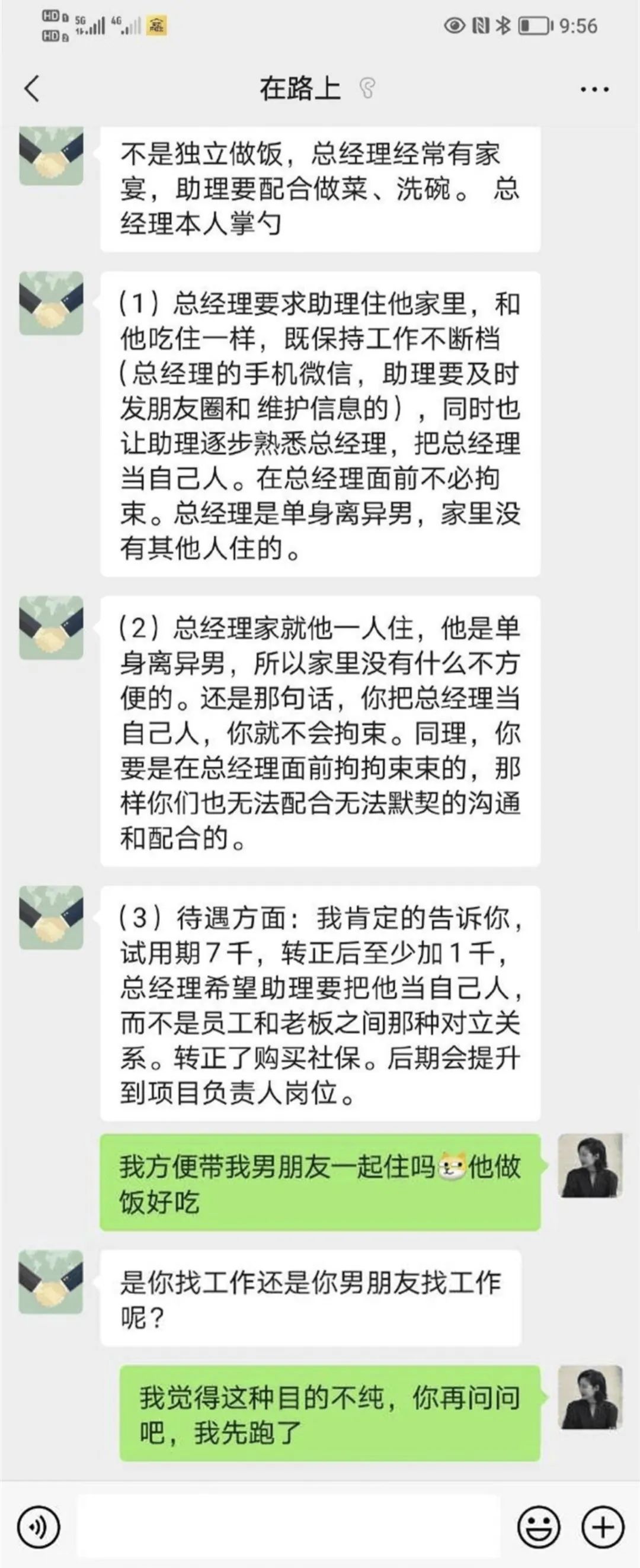Go back from the 在路上 chat
The image size is (640, 1568).
pos(31,89)
